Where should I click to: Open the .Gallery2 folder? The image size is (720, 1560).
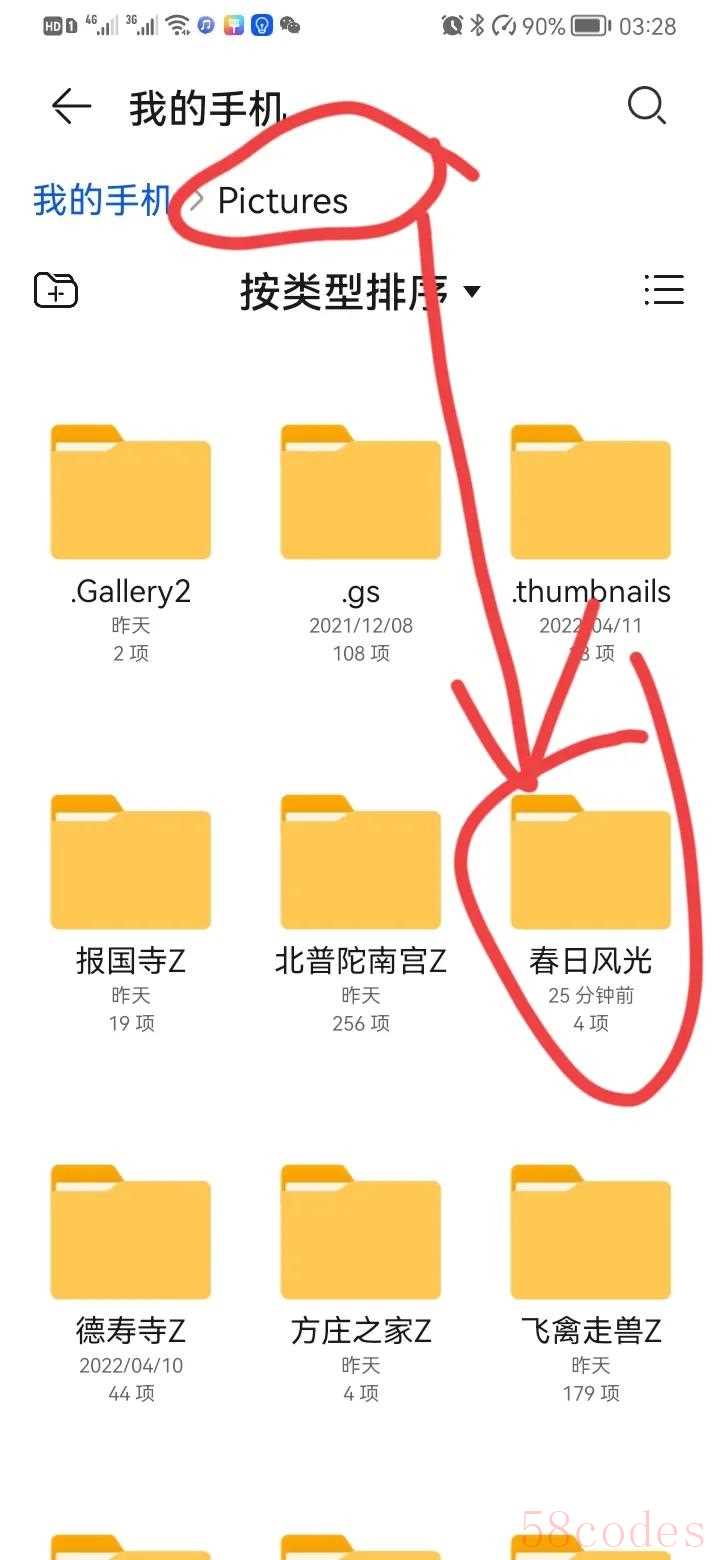(130, 495)
